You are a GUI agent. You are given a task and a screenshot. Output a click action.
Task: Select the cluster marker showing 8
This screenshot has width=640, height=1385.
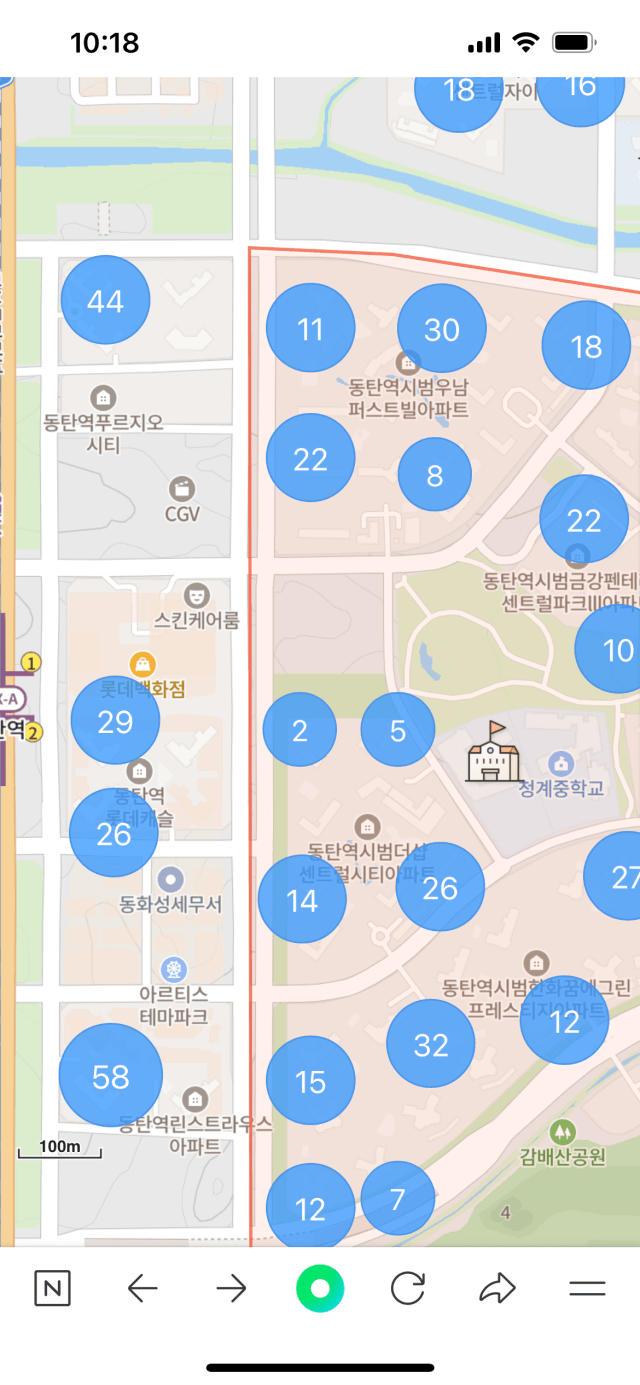(x=434, y=474)
